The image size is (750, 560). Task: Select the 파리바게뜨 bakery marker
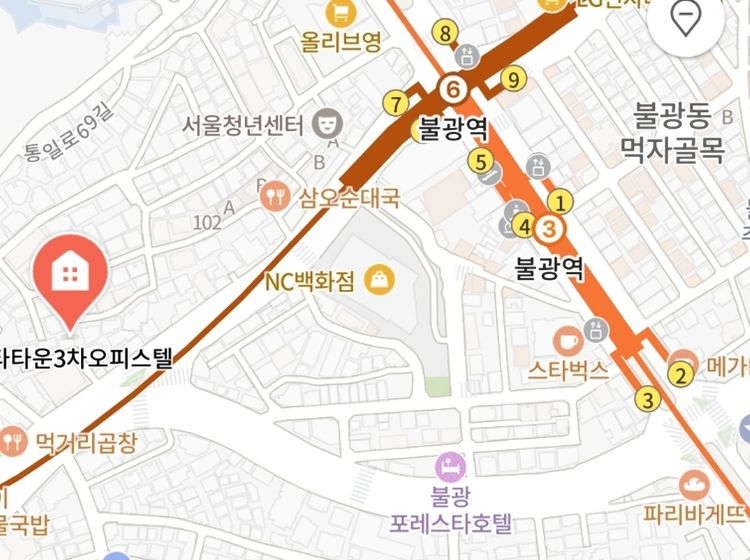[x=693, y=487]
